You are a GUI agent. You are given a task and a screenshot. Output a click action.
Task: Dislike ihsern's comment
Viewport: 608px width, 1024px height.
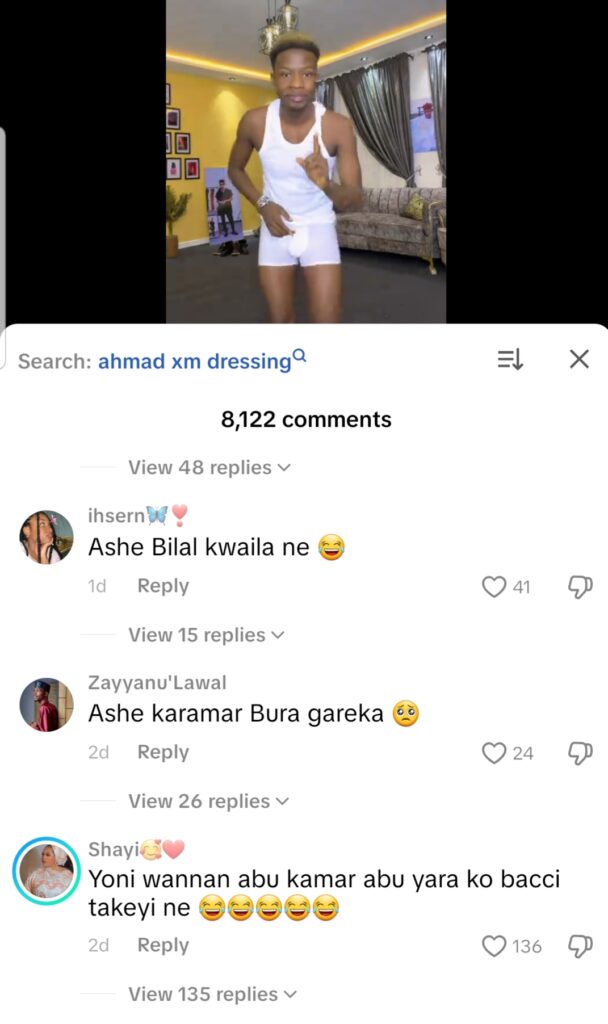click(580, 587)
